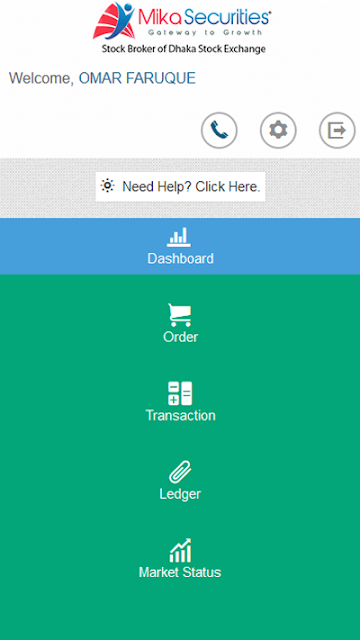Open the Order menu item

(180, 323)
